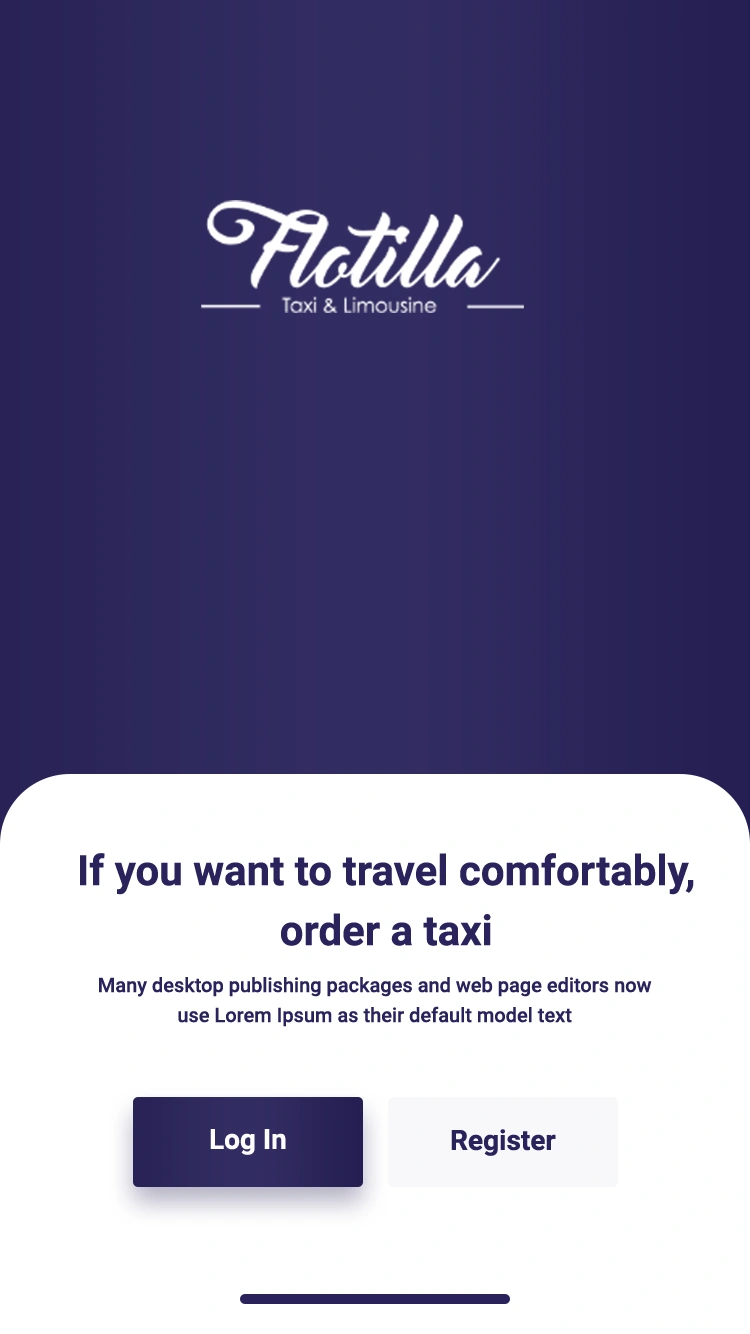Viewport: 750px width, 1334px height.
Task: Tap the logo area at the top
Action: (x=362, y=255)
